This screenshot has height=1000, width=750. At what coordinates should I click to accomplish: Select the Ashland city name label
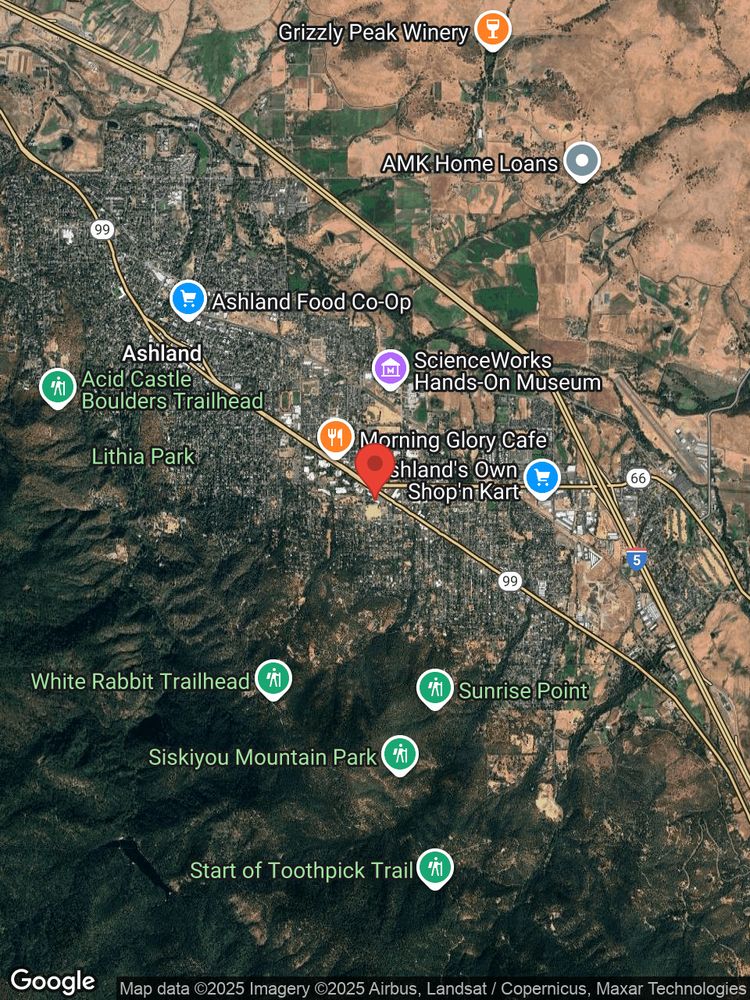click(163, 353)
